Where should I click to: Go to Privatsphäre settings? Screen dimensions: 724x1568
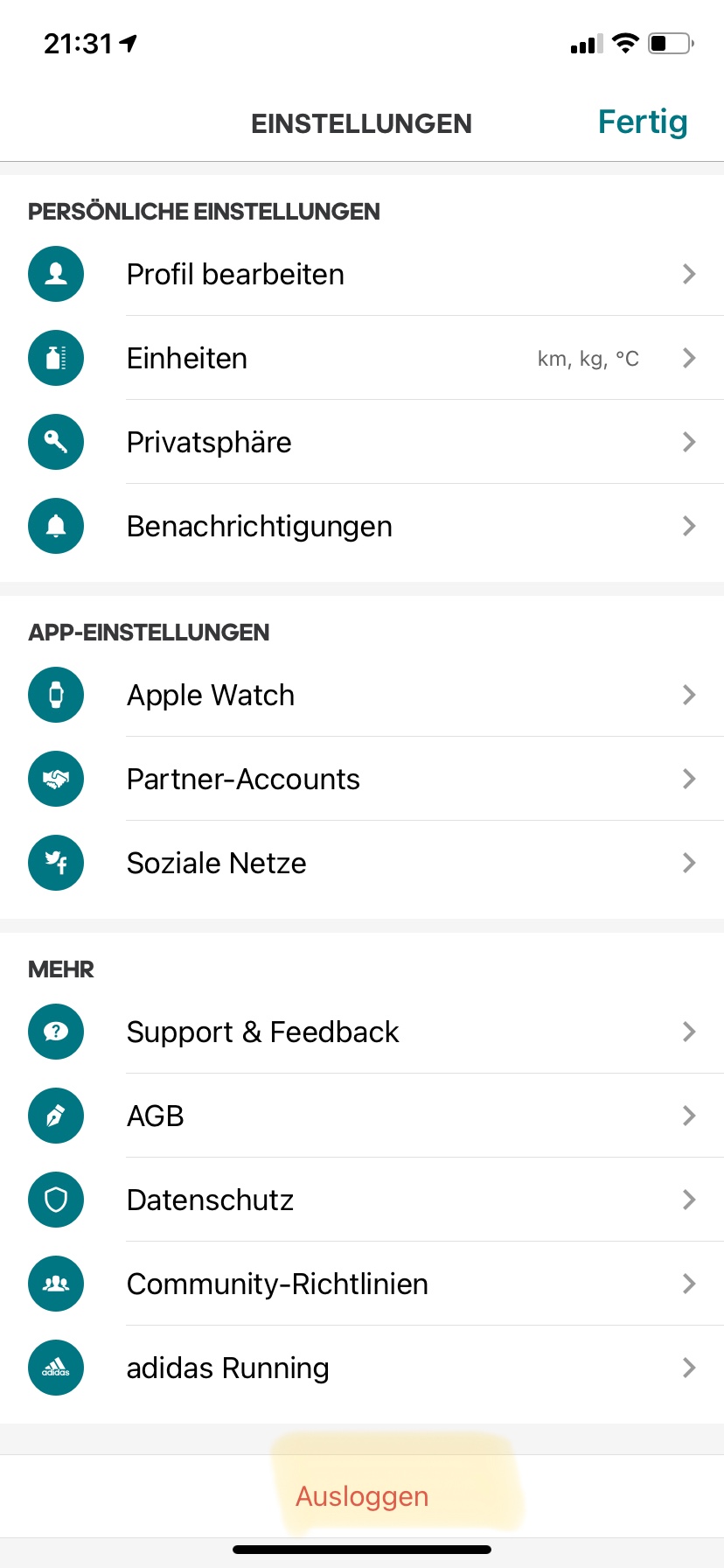pyautogui.click(x=362, y=443)
